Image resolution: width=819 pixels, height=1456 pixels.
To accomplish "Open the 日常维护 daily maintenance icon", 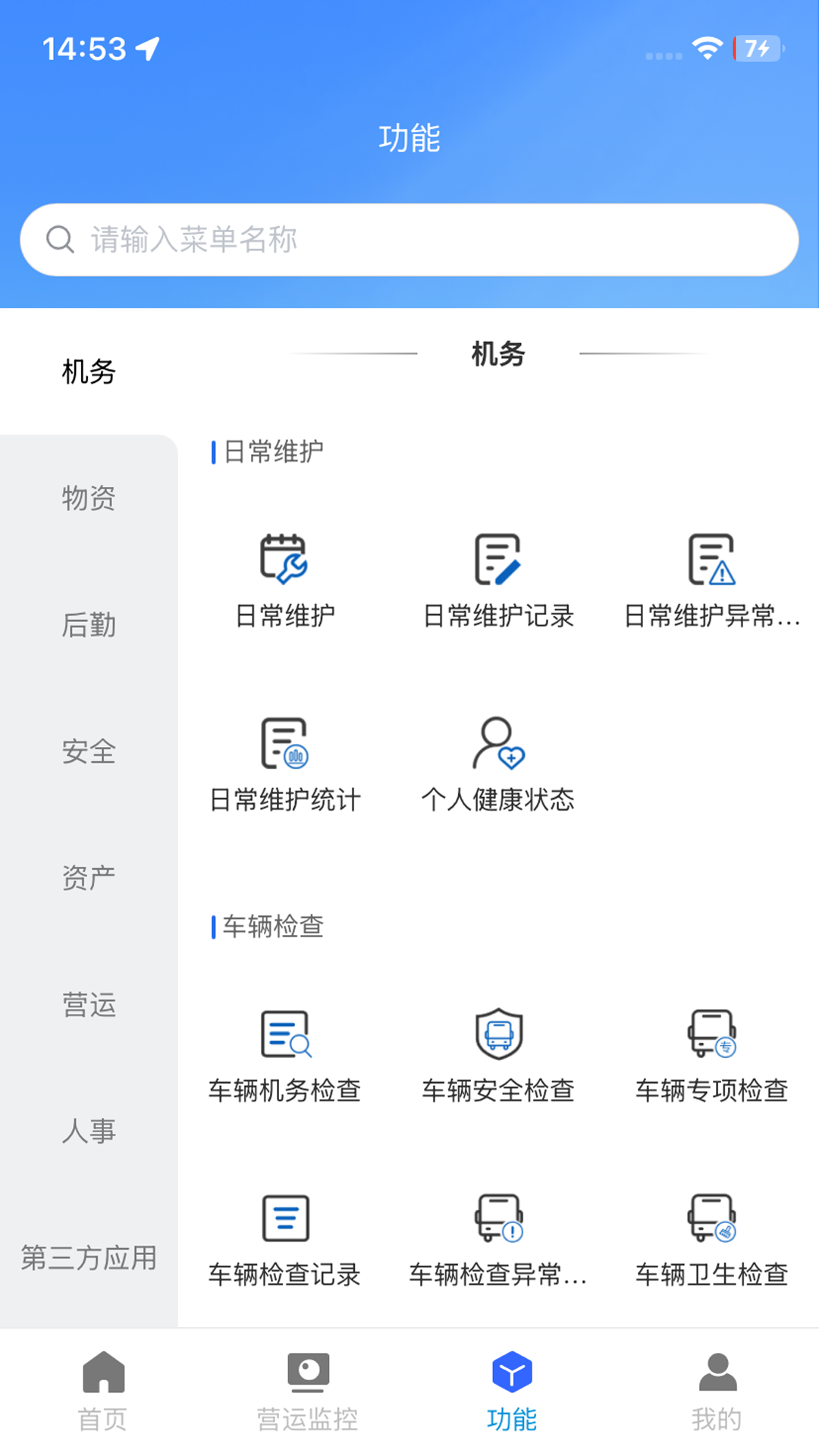I will pyautogui.click(x=284, y=579).
